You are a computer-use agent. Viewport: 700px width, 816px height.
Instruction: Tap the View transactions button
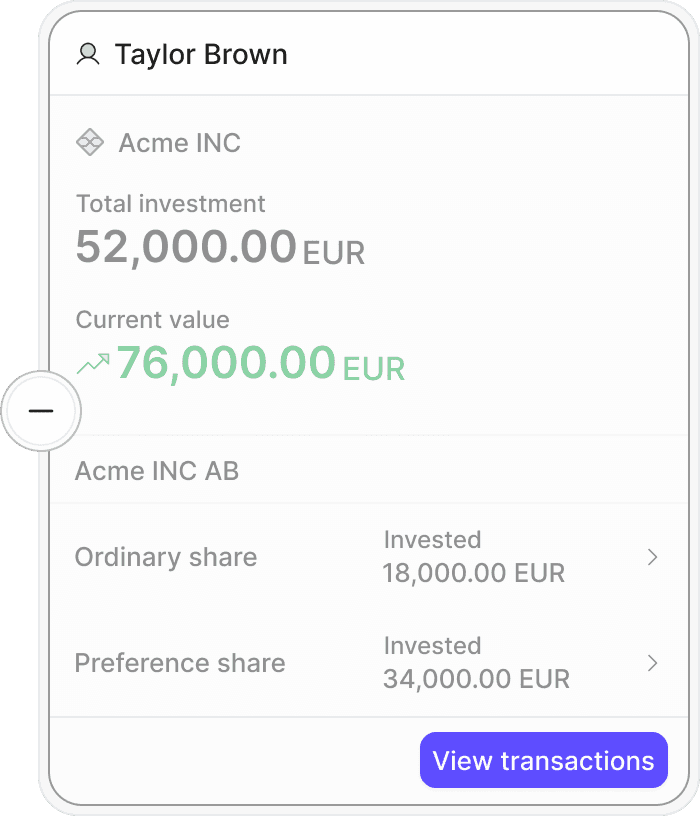point(543,760)
